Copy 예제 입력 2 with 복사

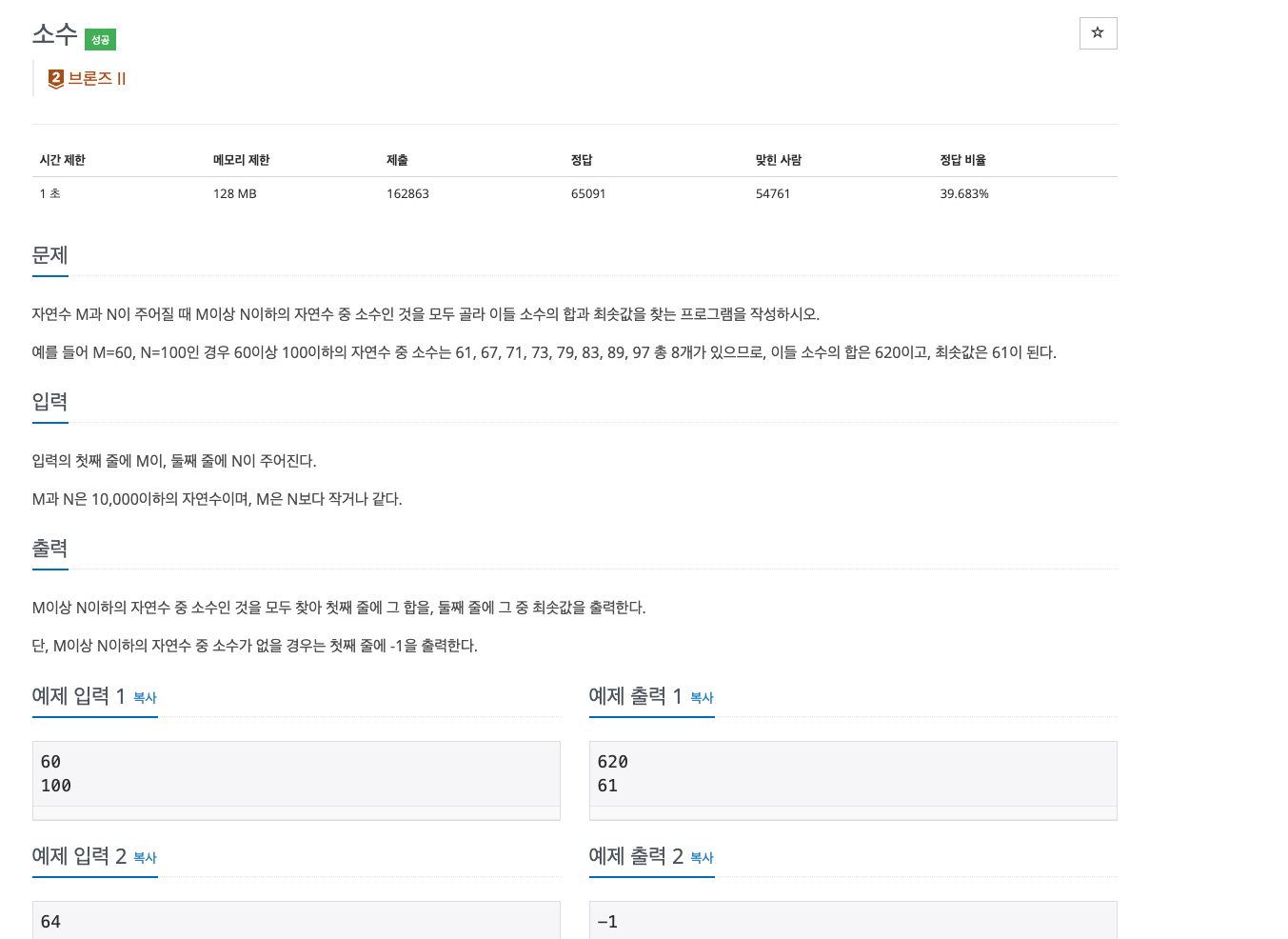pyautogui.click(x=145, y=857)
